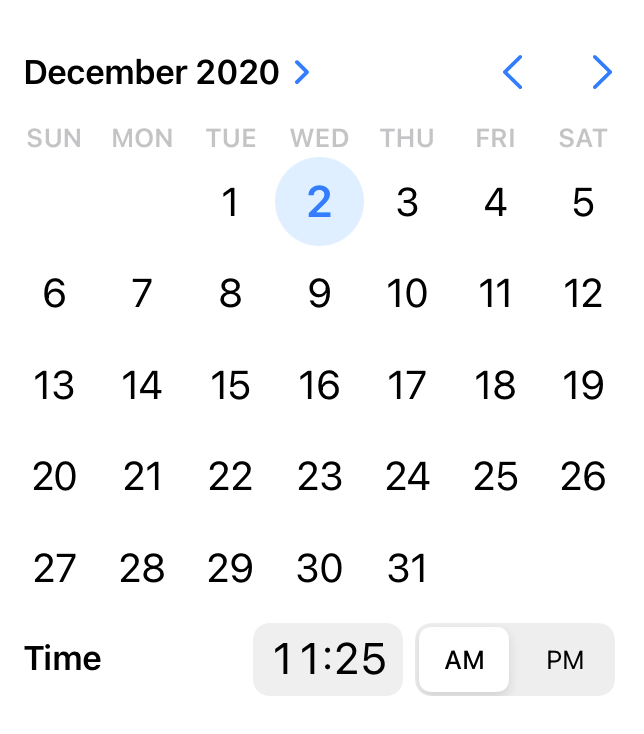Select December 7
644x734 pixels.
point(142,294)
